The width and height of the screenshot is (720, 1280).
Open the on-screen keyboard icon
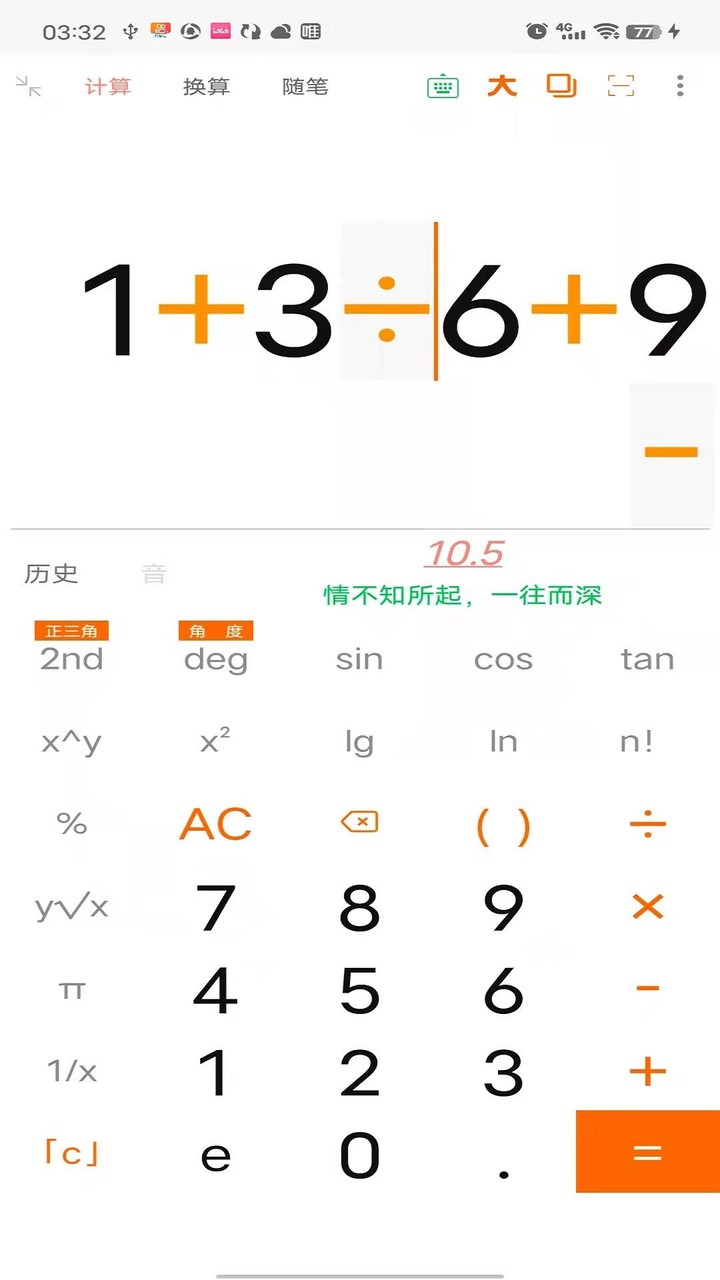(442, 86)
